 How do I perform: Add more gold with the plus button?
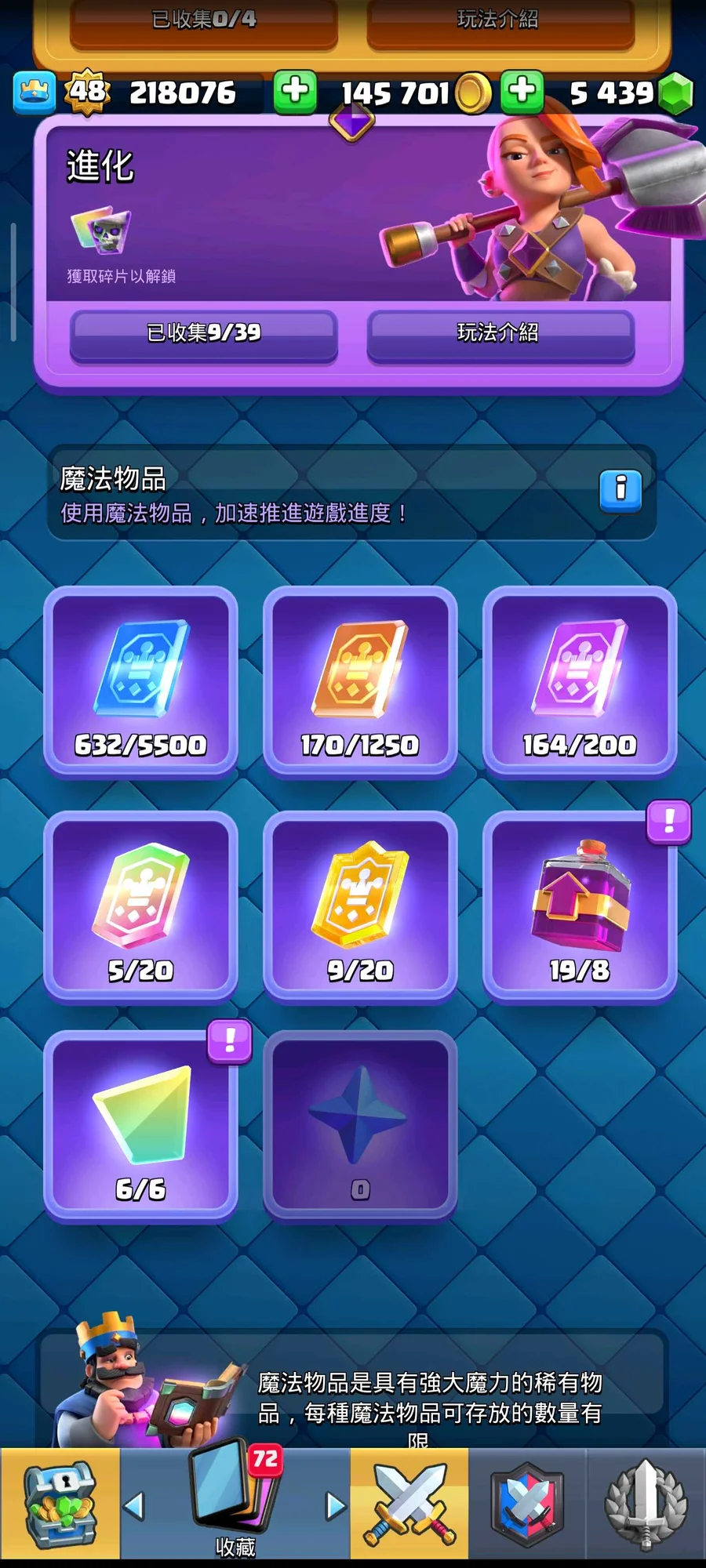click(x=522, y=92)
